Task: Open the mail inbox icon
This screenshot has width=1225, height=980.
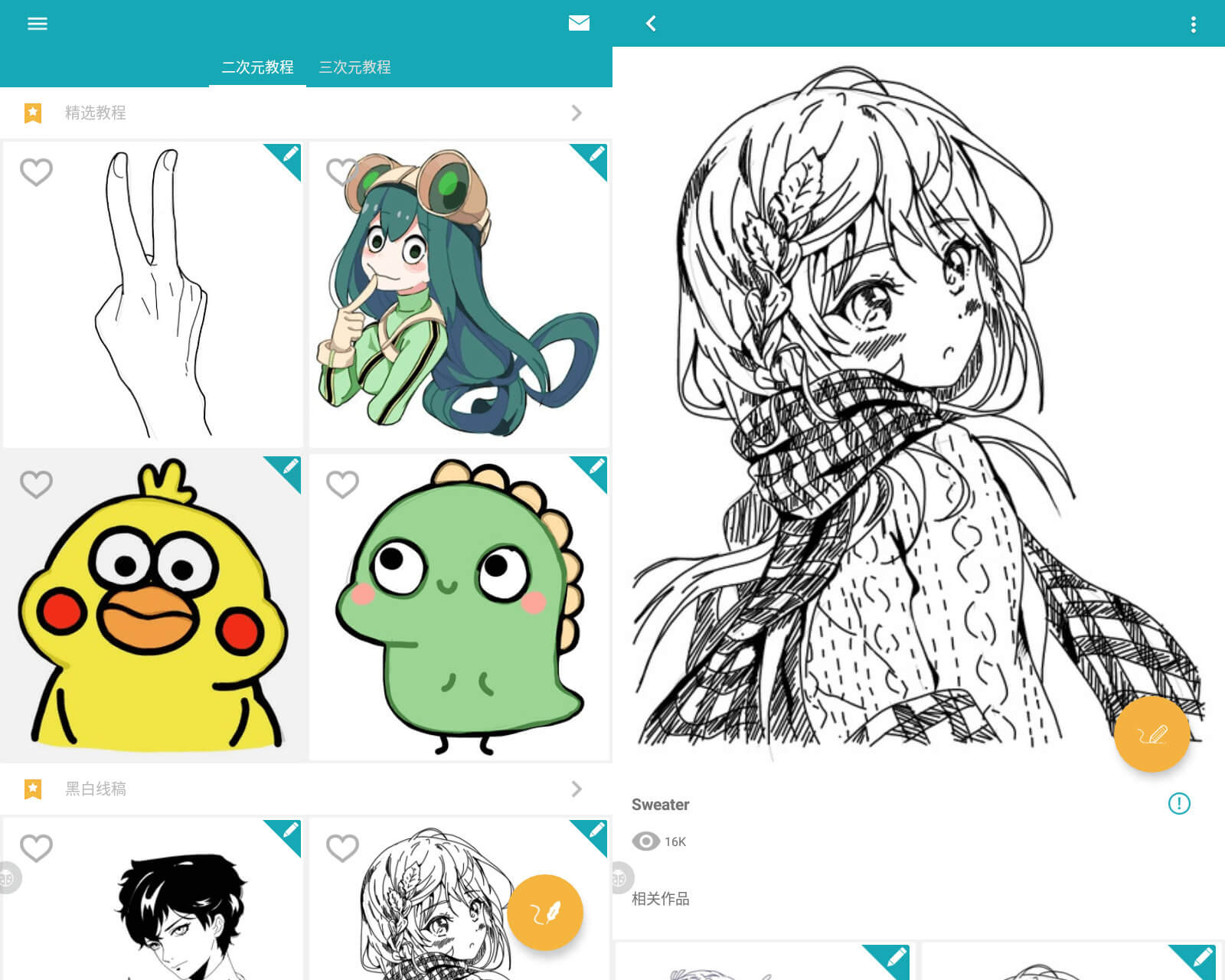Action: point(579,23)
